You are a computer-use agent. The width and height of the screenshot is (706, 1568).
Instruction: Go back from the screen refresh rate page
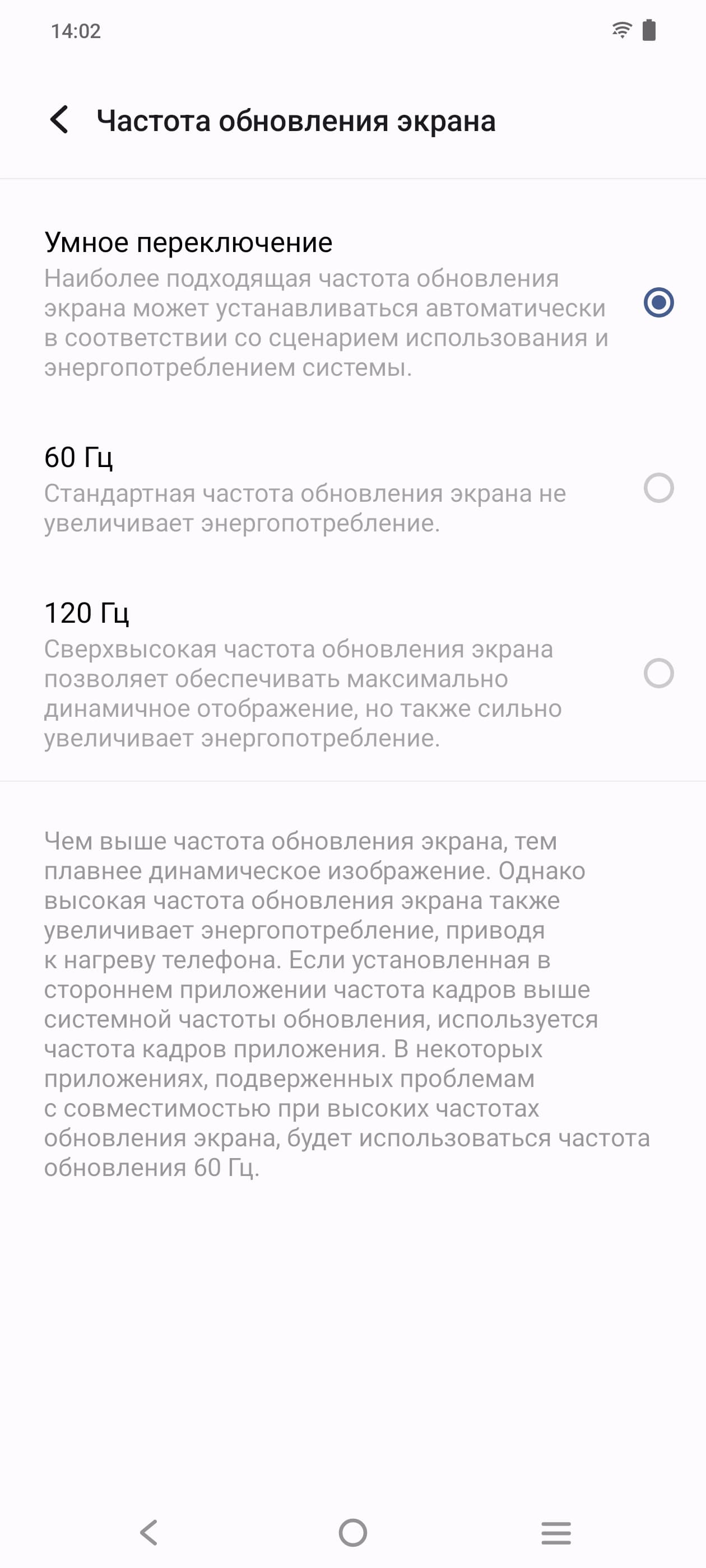(60, 120)
